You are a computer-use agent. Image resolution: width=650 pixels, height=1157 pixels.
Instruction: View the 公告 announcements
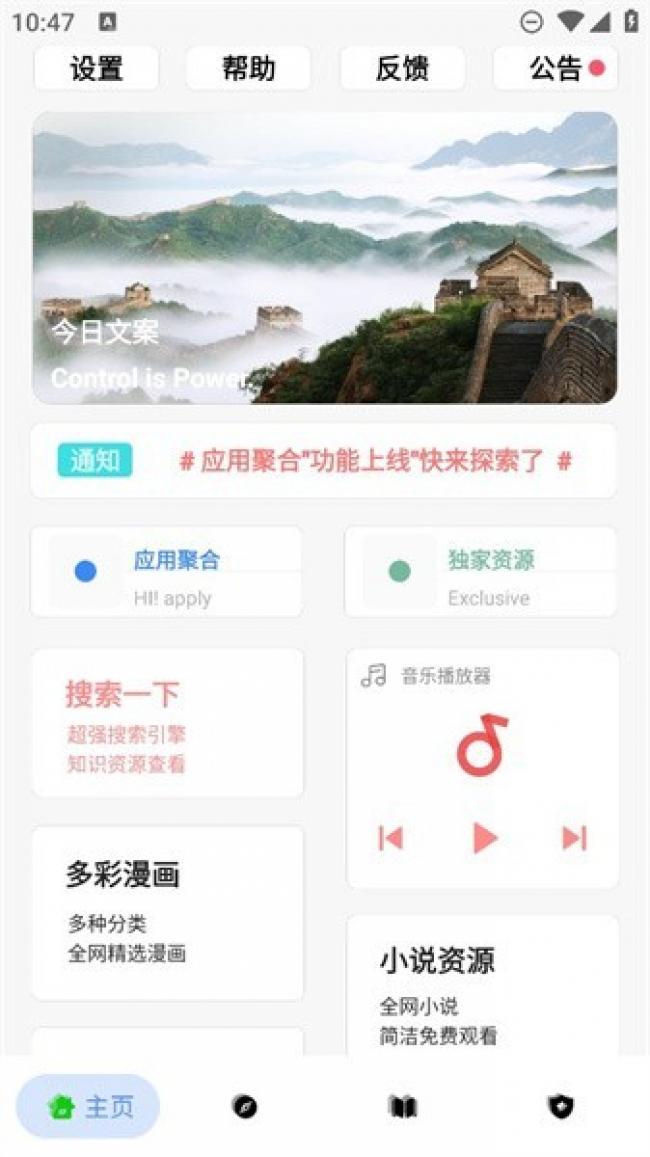(556, 69)
